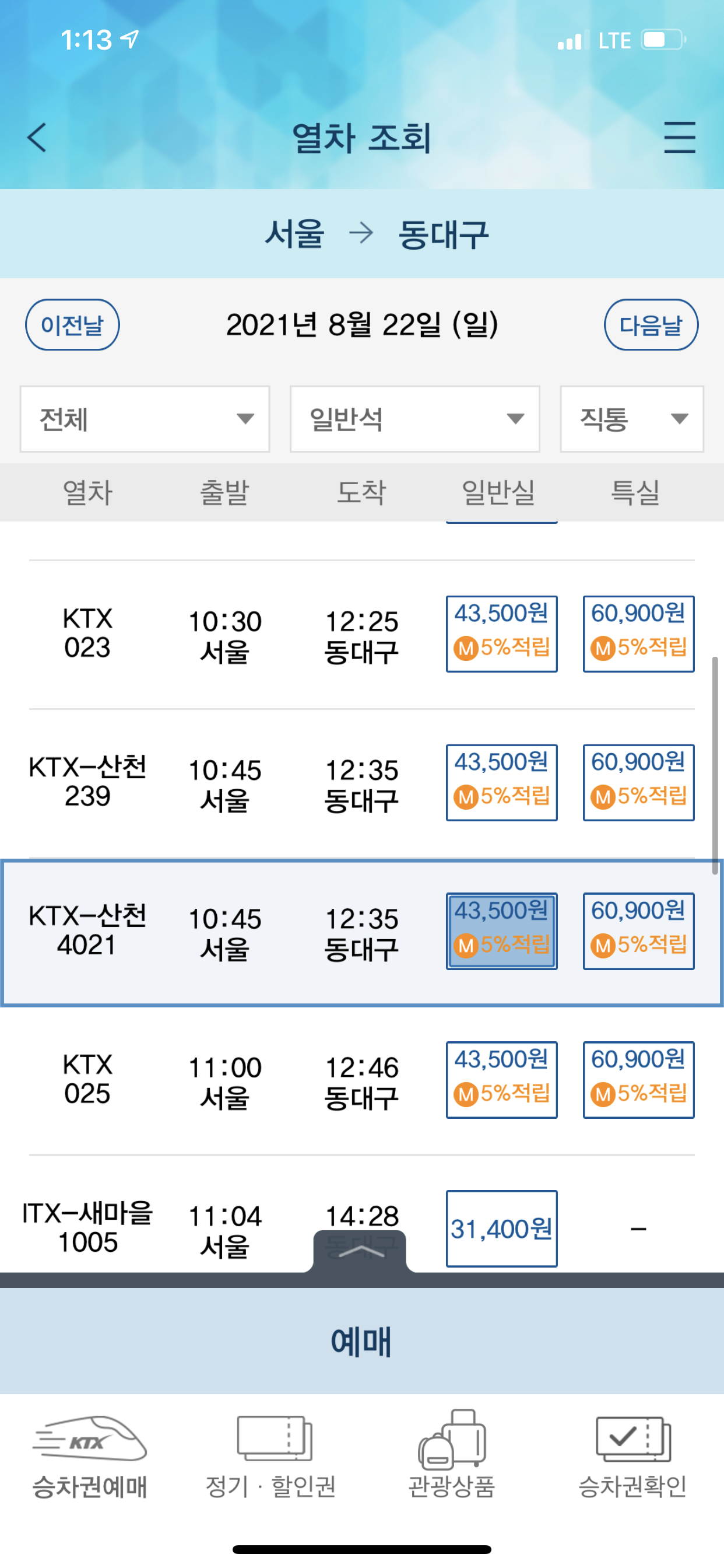Select KTX 025 first class fare

639,1080
